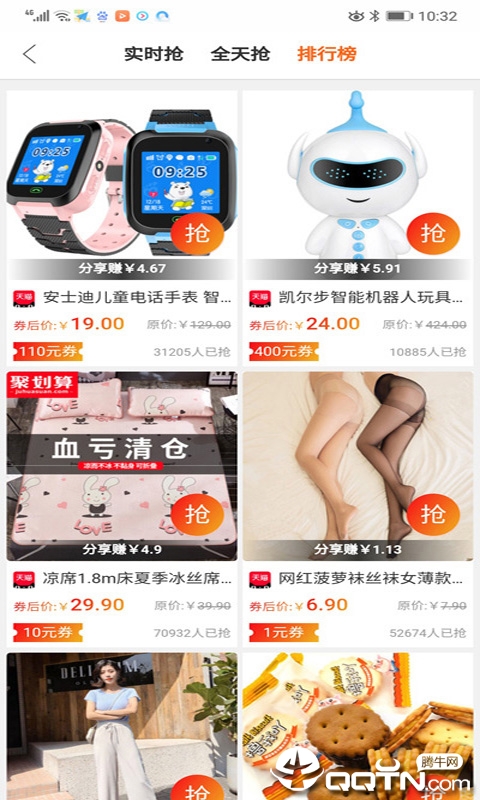Switch to the 全天抢 tab
The width and height of the screenshot is (480, 800).
click(240, 54)
